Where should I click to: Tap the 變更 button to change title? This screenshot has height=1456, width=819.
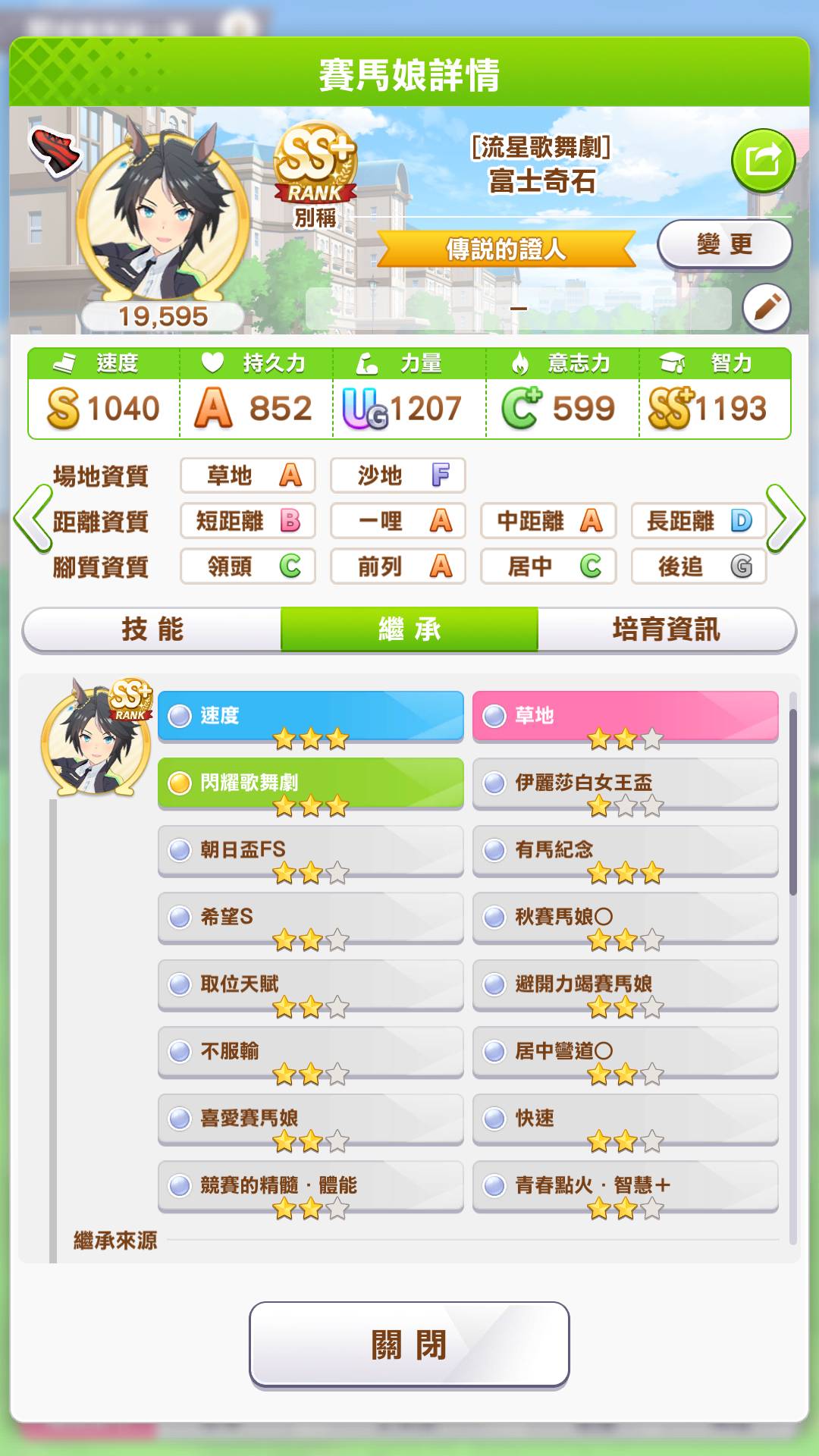pyautogui.click(x=724, y=244)
